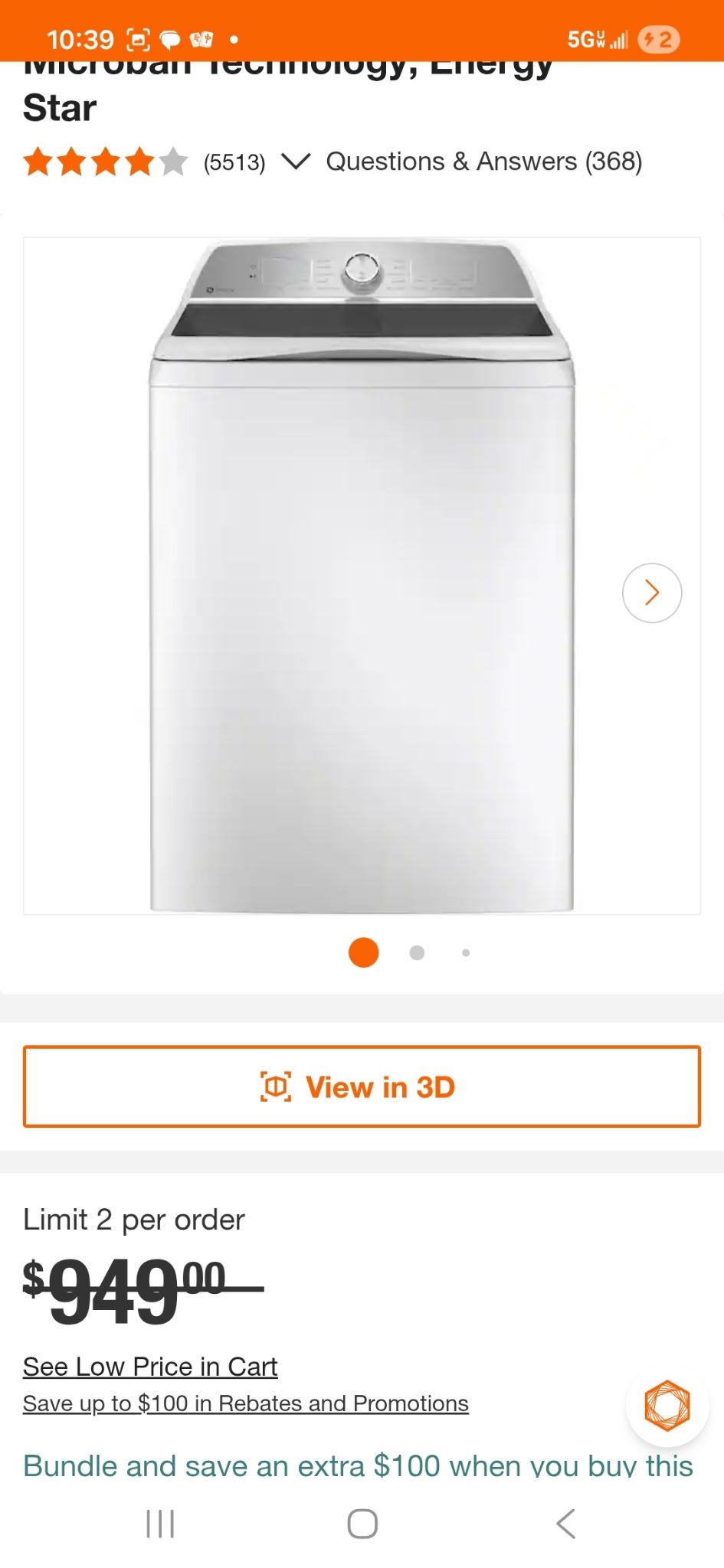Tap View in 3D button
This screenshot has width=724, height=1568.
(x=362, y=1086)
